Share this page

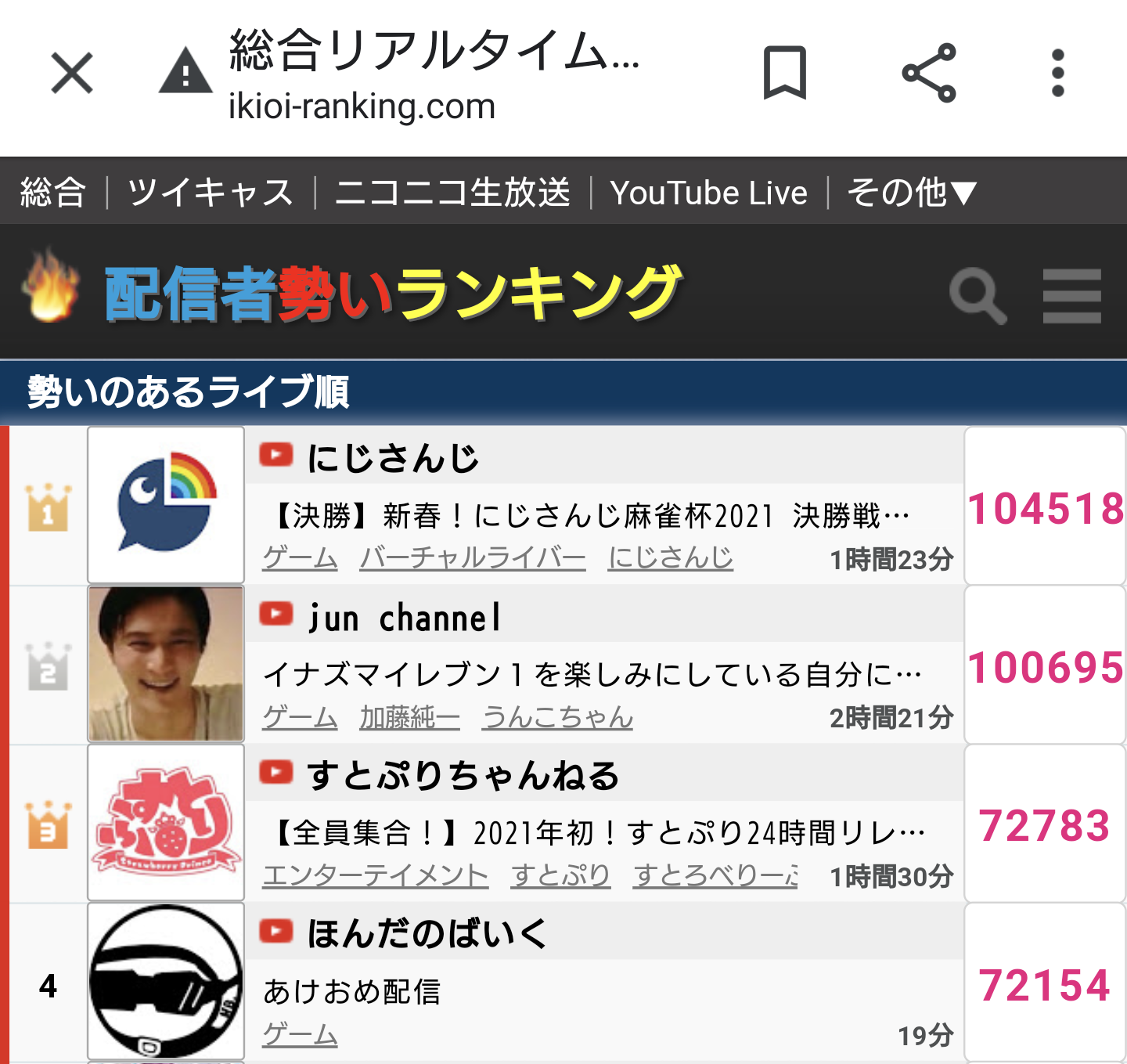(x=929, y=74)
